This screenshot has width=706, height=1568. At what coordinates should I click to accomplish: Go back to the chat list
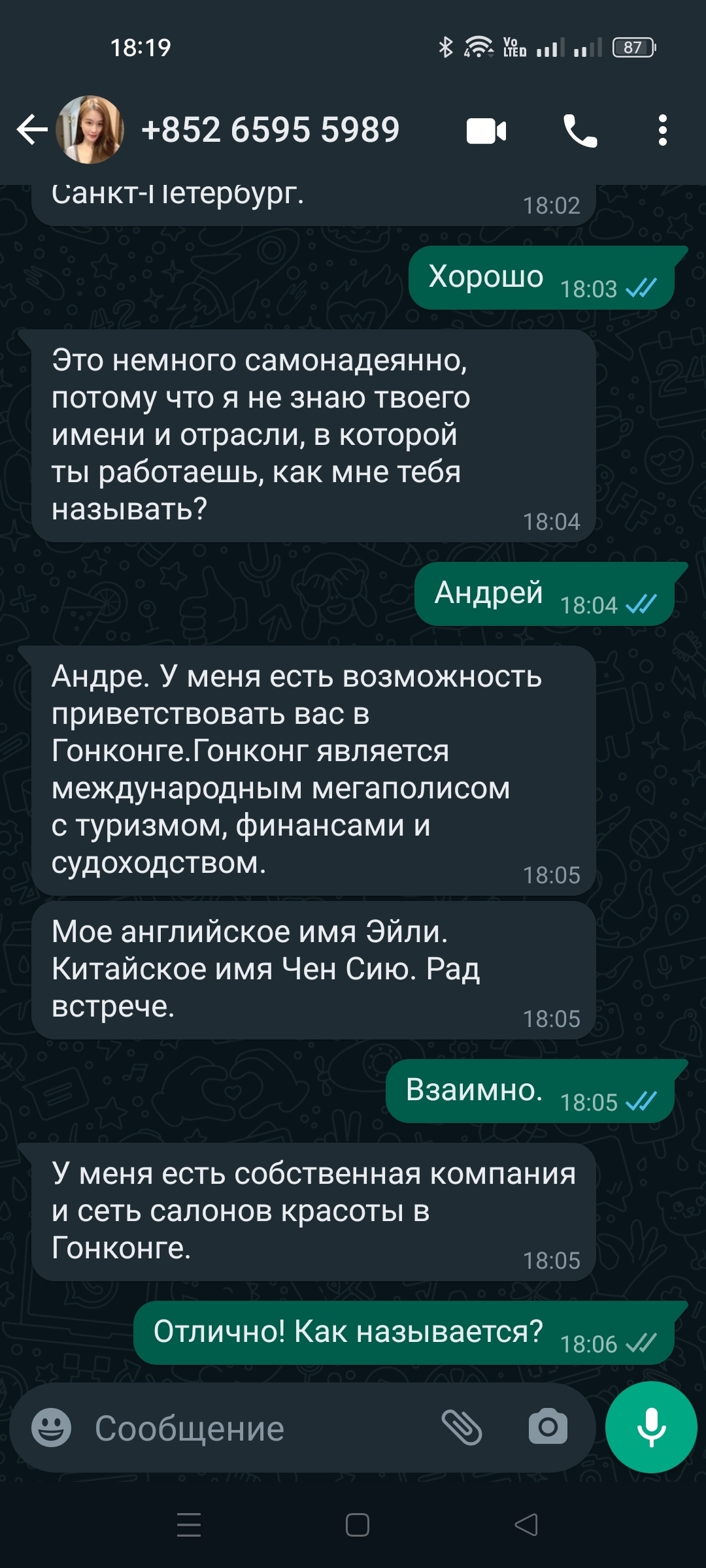[x=31, y=129]
